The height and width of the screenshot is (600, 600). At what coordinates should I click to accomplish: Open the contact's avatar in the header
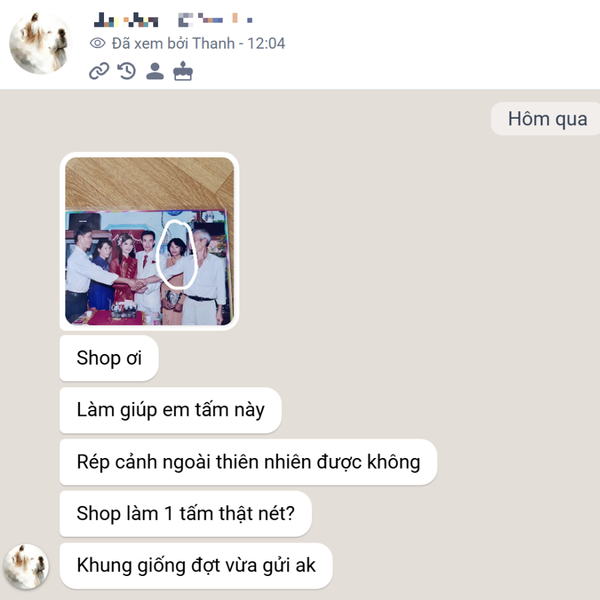pos(39,44)
